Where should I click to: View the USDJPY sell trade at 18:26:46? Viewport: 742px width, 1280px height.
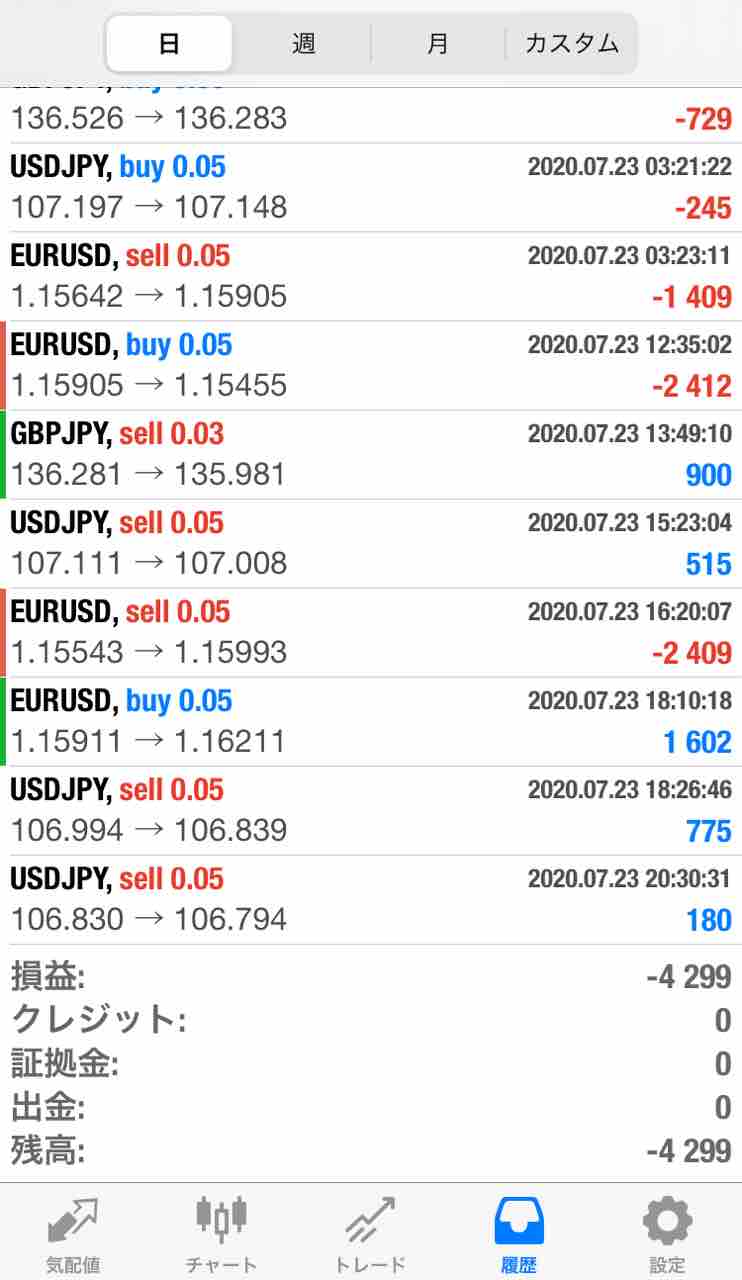[x=371, y=810]
